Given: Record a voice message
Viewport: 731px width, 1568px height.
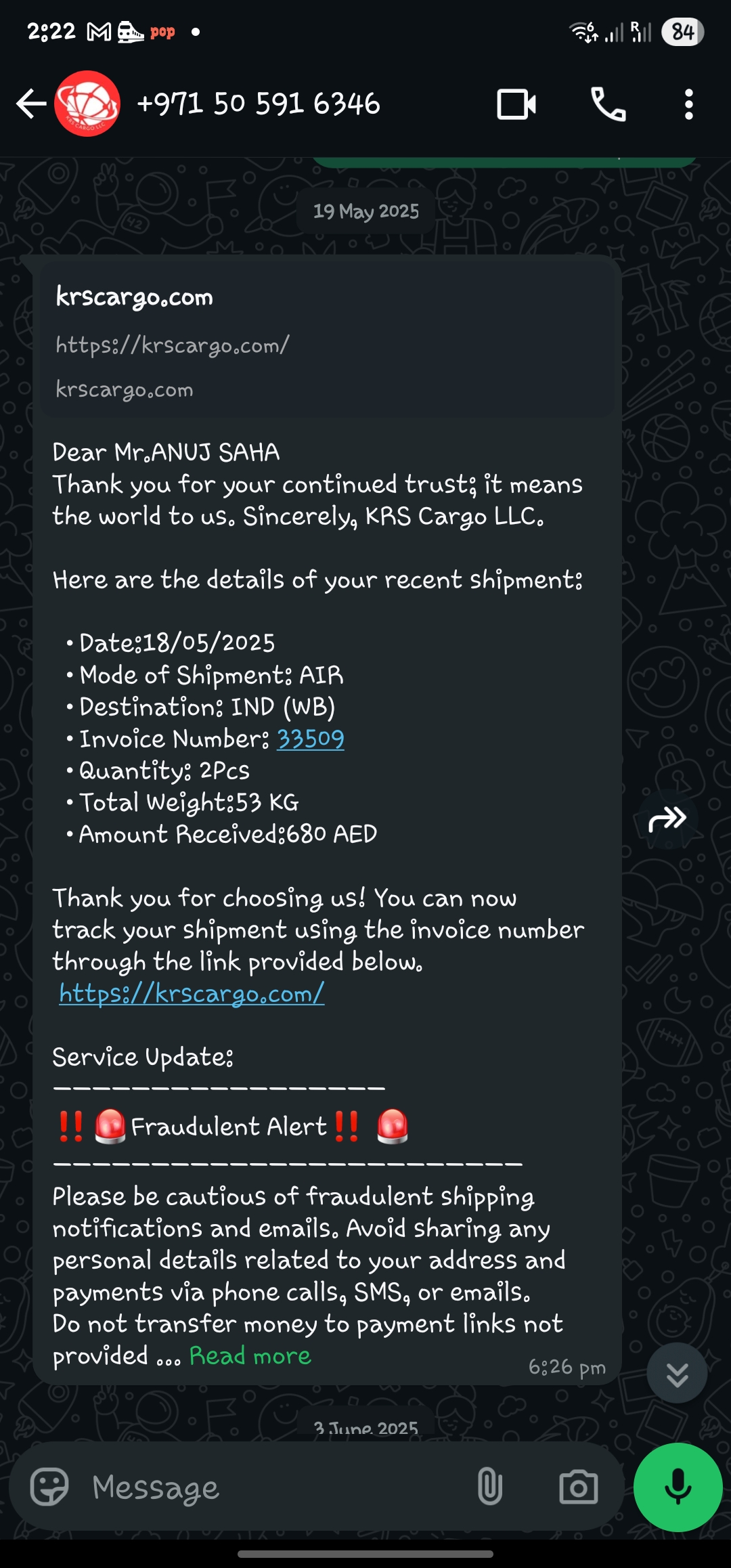Looking at the screenshot, I should (x=678, y=1487).
